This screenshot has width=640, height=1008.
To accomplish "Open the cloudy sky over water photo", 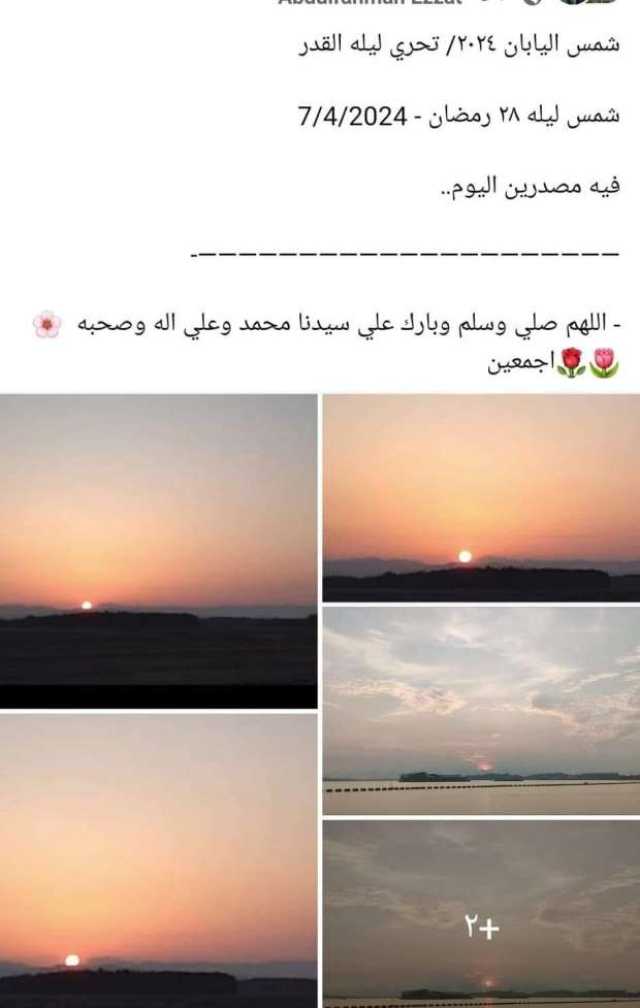I will [x=481, y=710].
